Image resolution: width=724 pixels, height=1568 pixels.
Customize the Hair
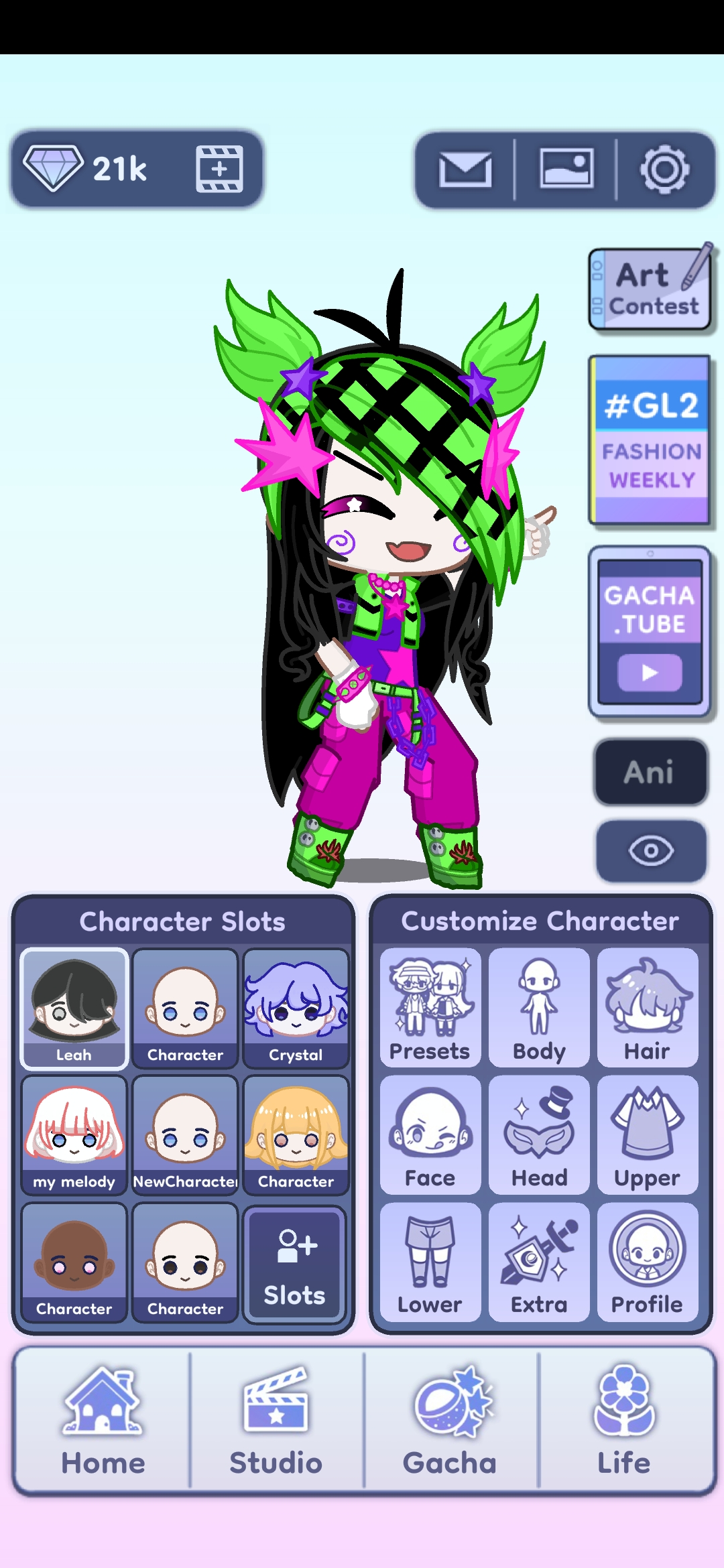tap(648, 1008)
